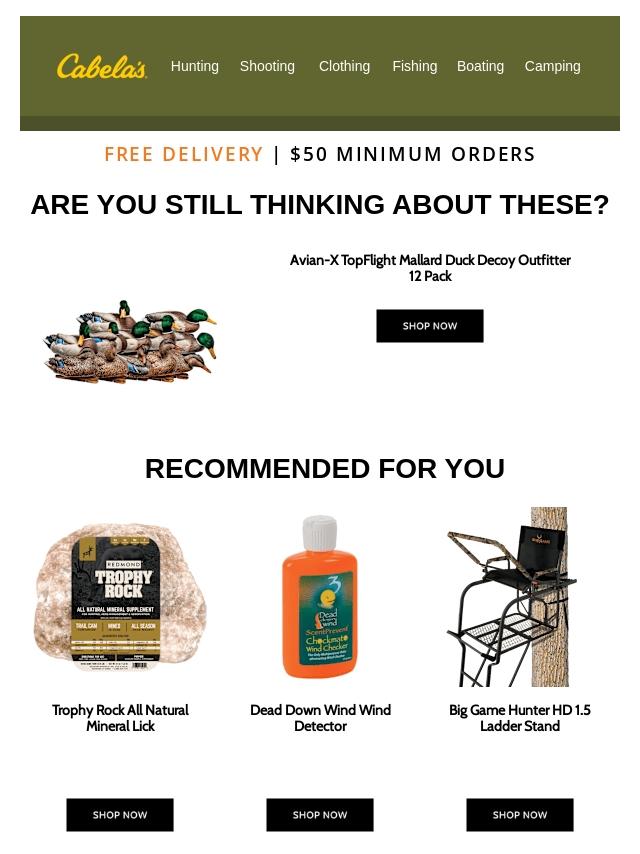Open the Avian-X duck decoy image

[130, 341]
